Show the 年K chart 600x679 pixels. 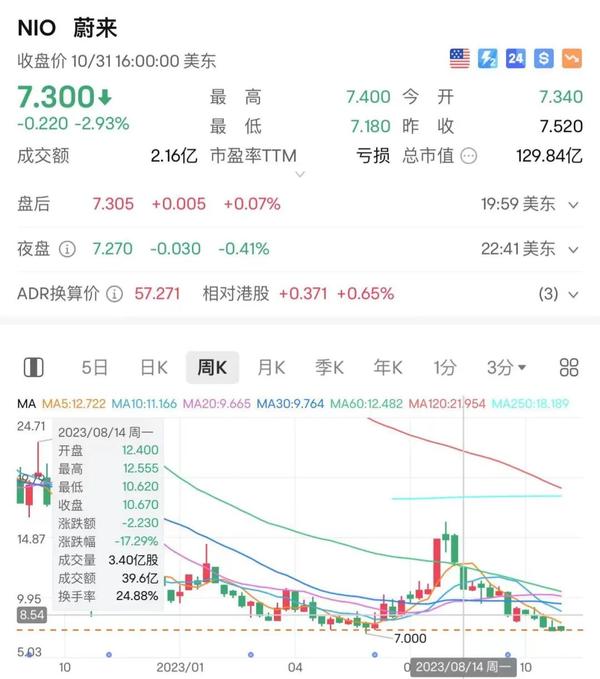(x=388, y=367)
